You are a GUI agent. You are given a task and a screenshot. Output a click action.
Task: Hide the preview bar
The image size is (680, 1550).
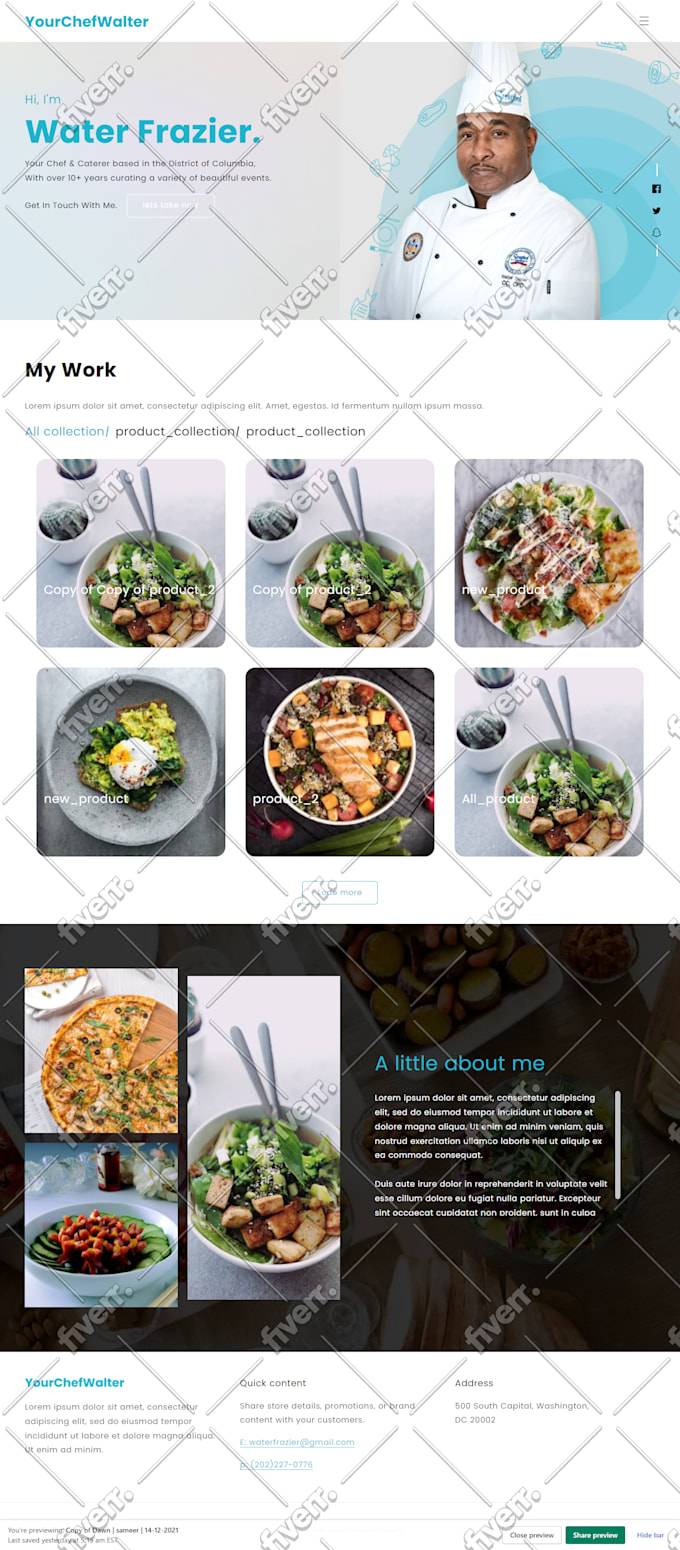point(650,1535)
